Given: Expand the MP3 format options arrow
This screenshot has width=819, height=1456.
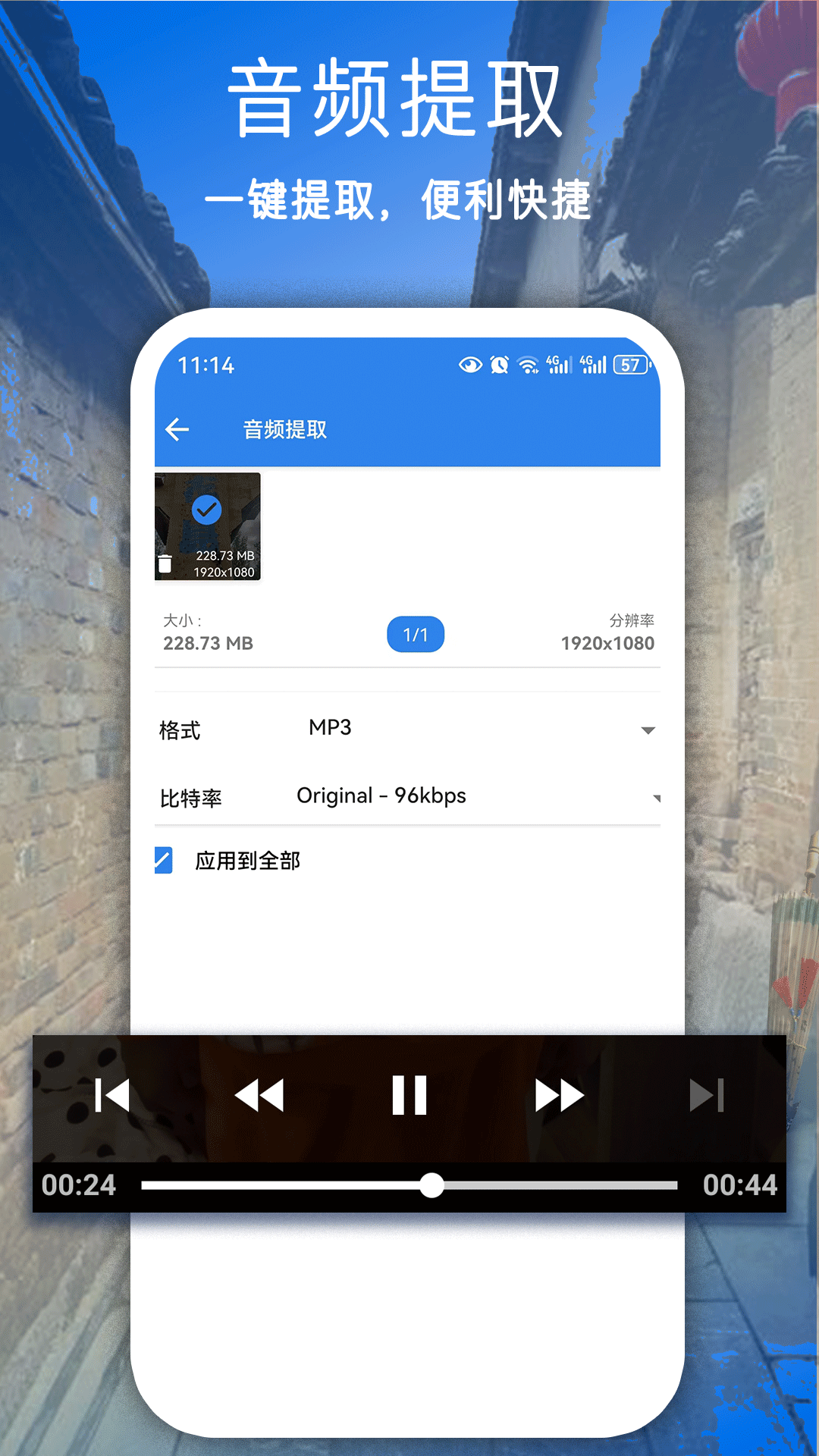Looking at the screenshot, I should tap(647, 730).
